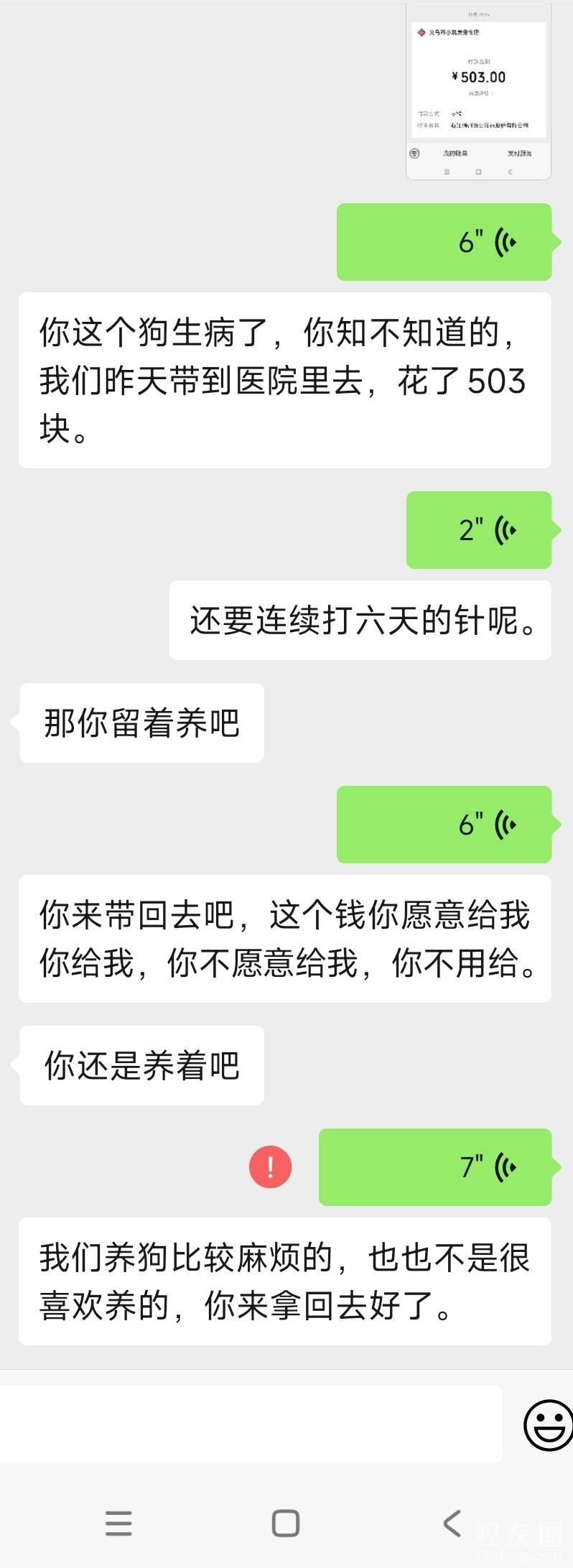This screenshot has height=1568, width=573.
Task: Open the emoji picker
Action: coord(547,1424)
